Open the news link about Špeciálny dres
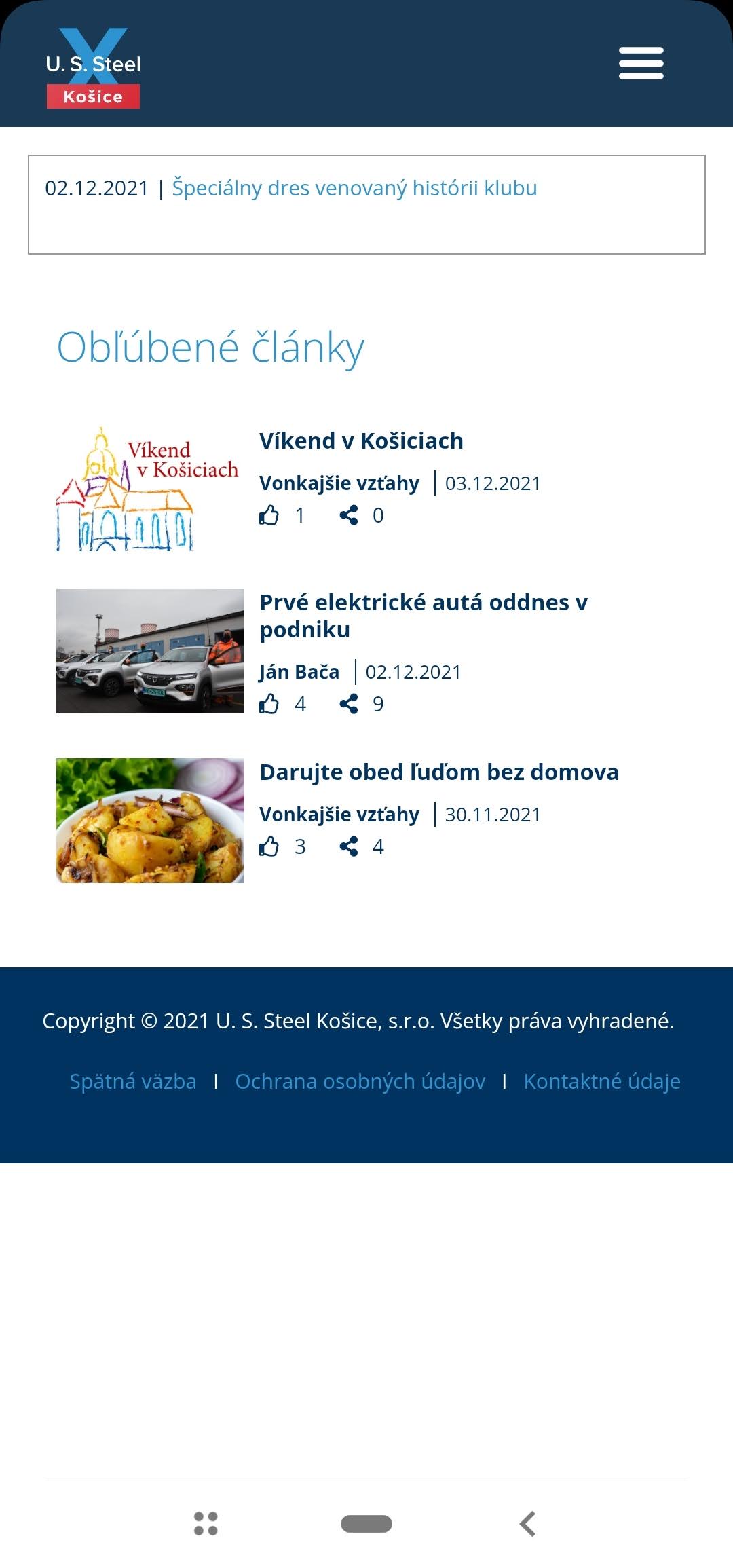 pos(354,188)
